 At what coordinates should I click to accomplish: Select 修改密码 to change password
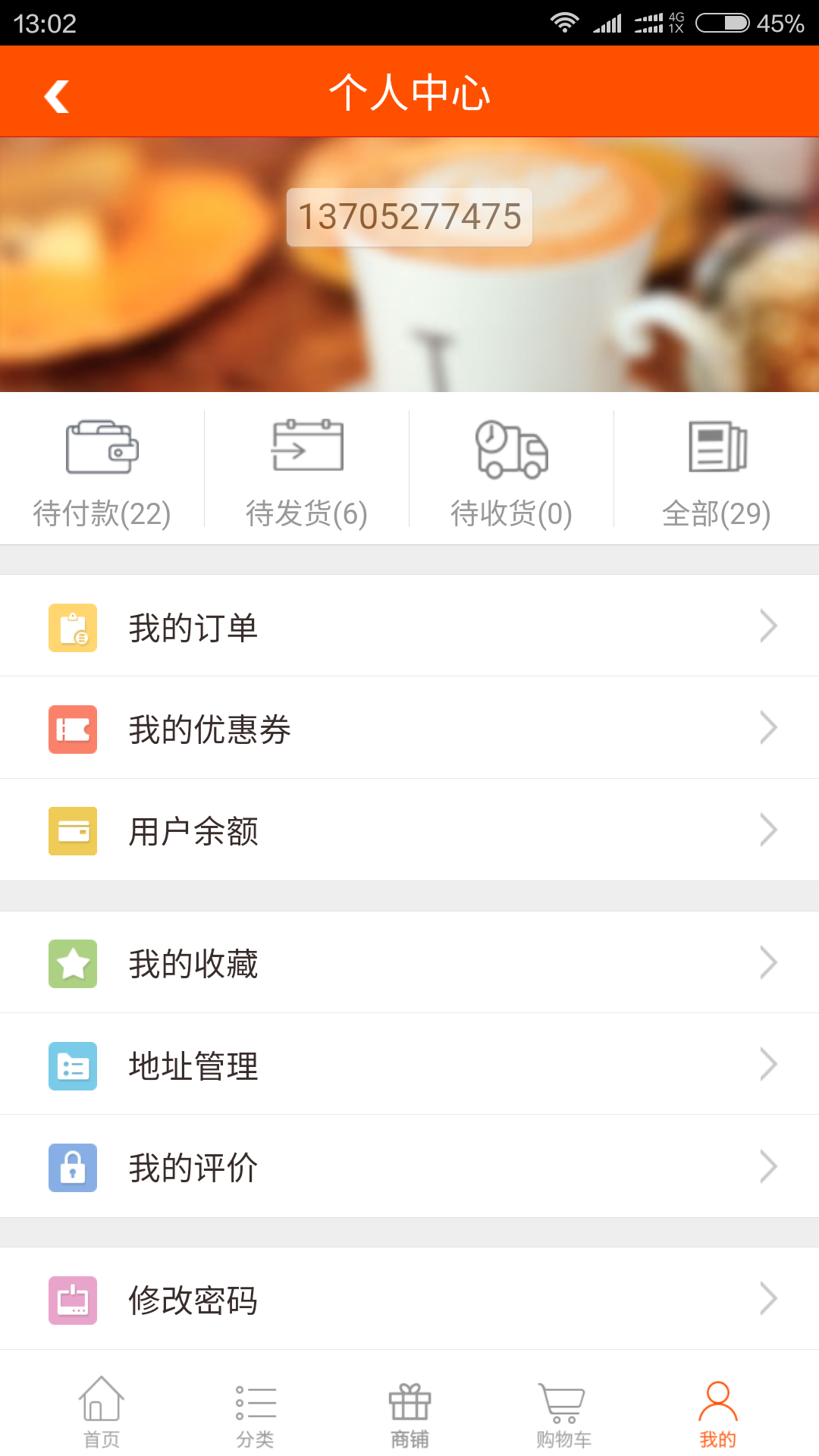point(409,1300)
